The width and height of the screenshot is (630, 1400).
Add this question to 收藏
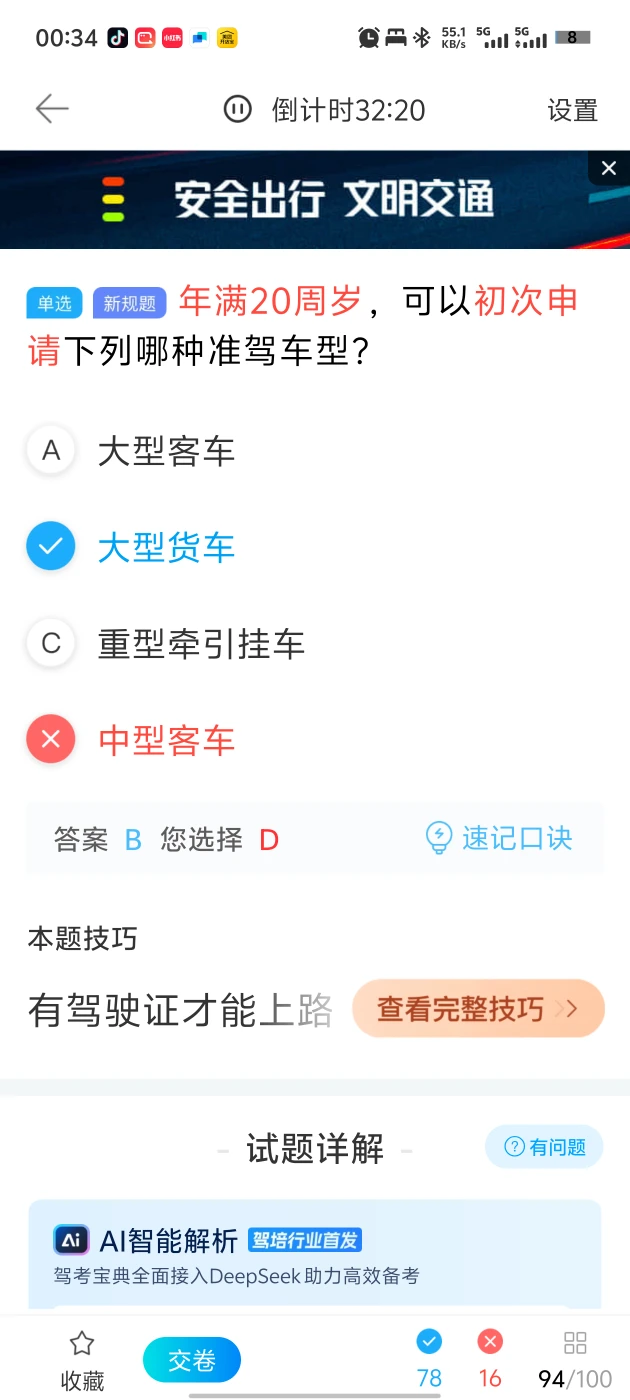pos(82,1361)
